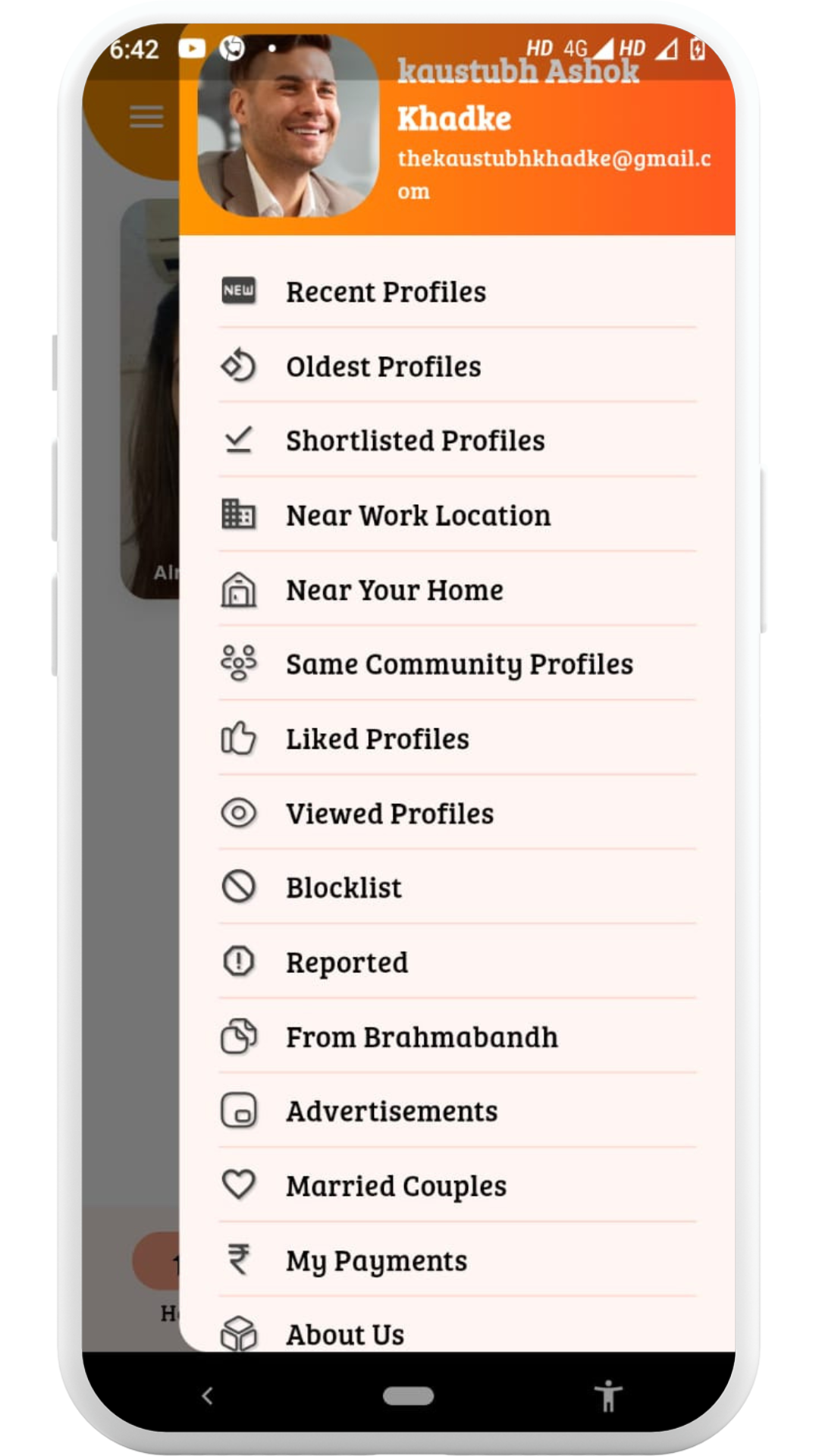
Task: View Shortlisted Profiles
Action: pyautogui.click(x=415, y=441)
